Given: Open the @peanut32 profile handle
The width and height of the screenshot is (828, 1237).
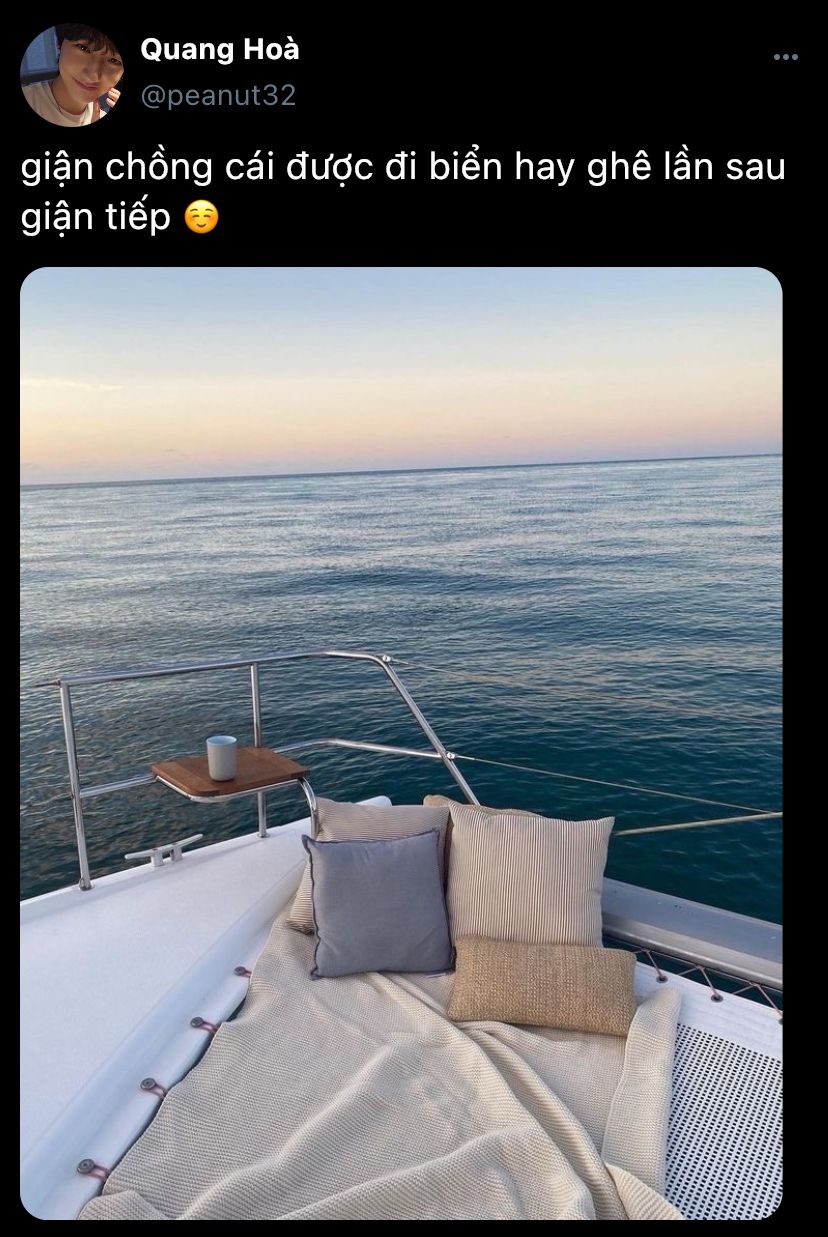Looking at the screenshot, I should [217, 96].
